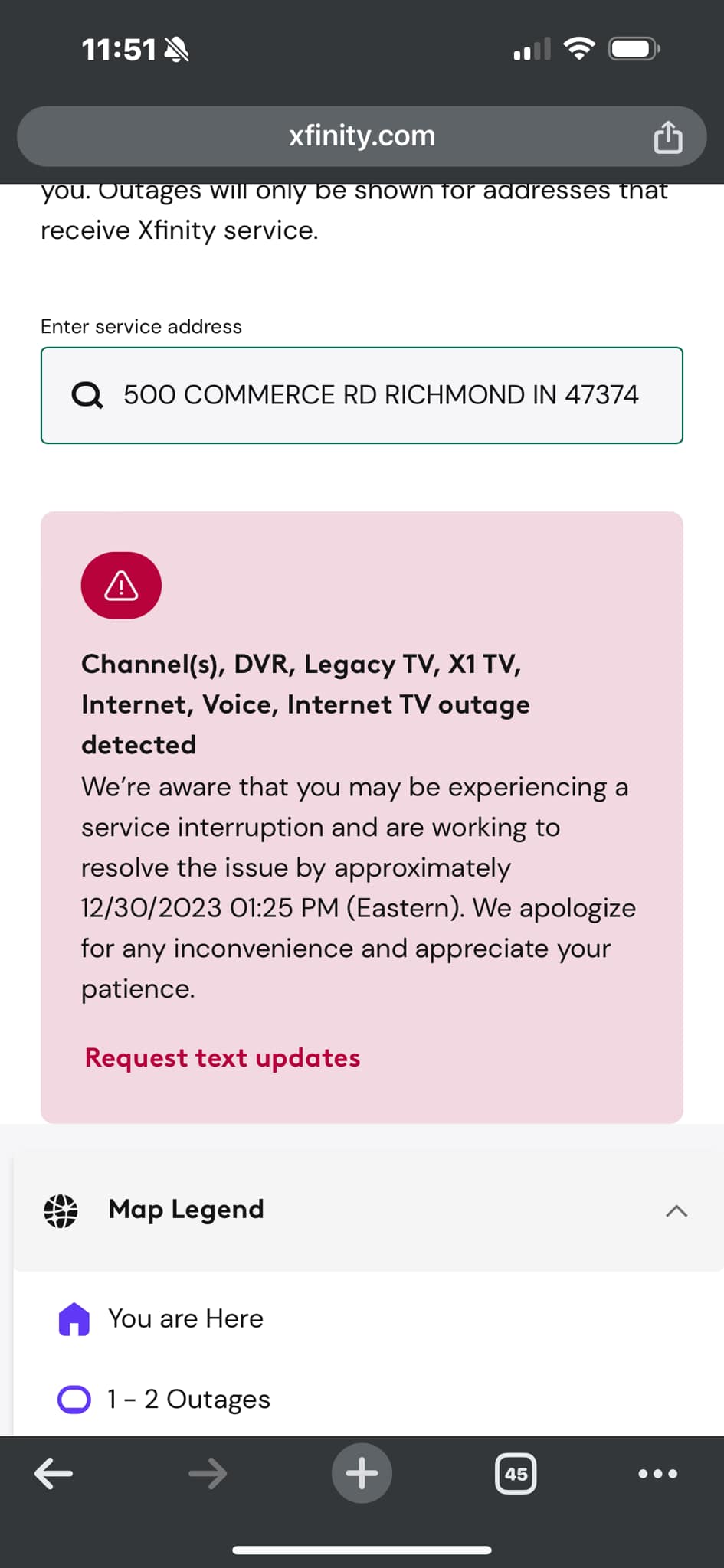Open a new browser tab

362,1473
